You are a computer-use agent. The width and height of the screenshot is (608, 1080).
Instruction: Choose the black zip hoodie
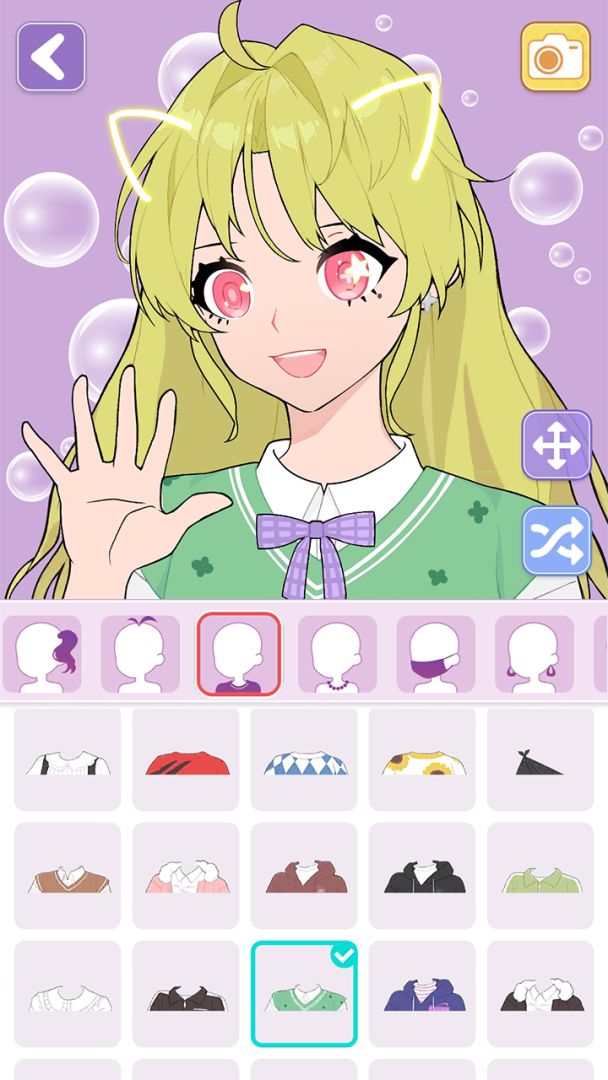[422, 876]
